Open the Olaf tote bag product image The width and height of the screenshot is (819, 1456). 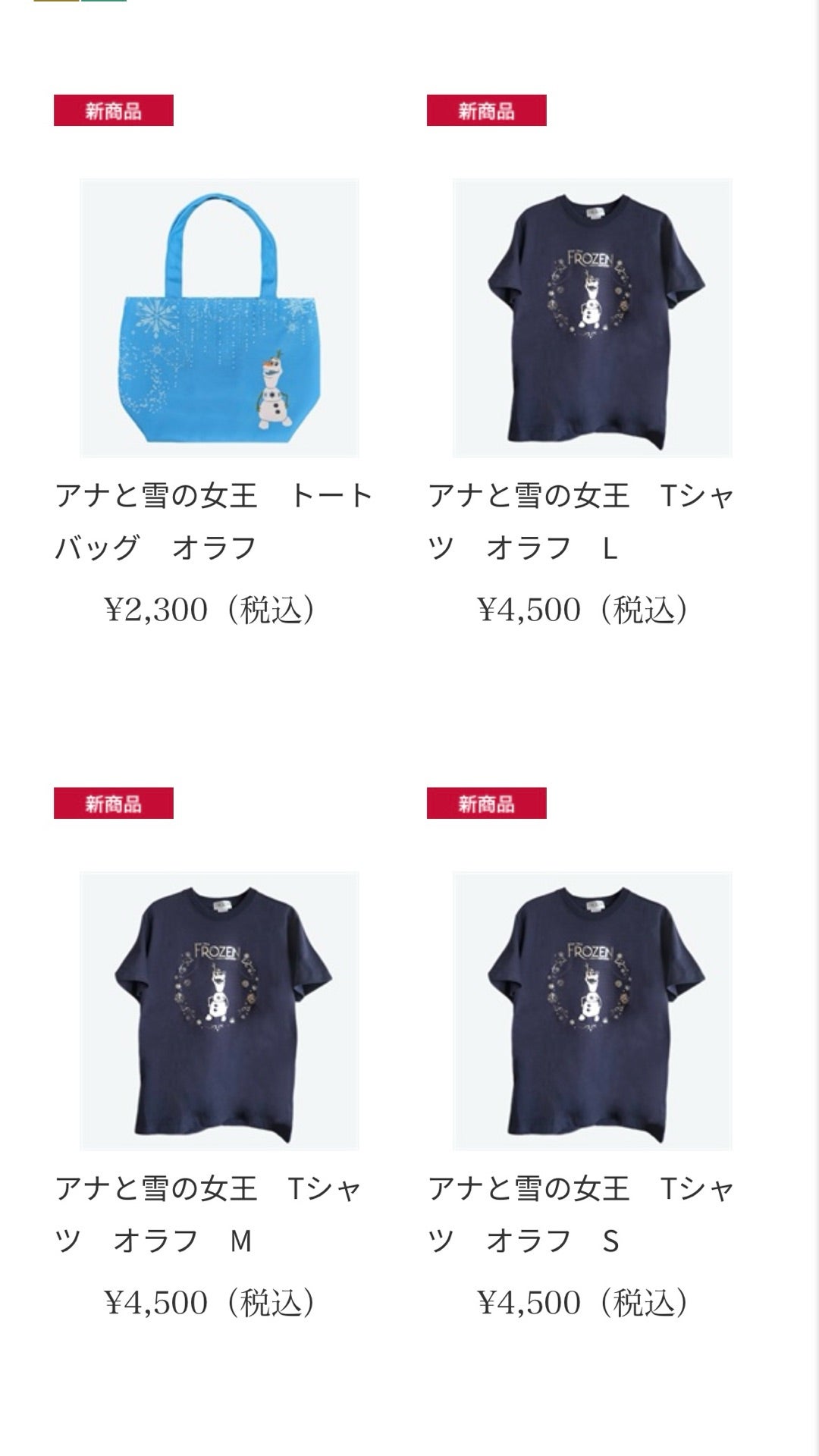click(x=219, y=318)
